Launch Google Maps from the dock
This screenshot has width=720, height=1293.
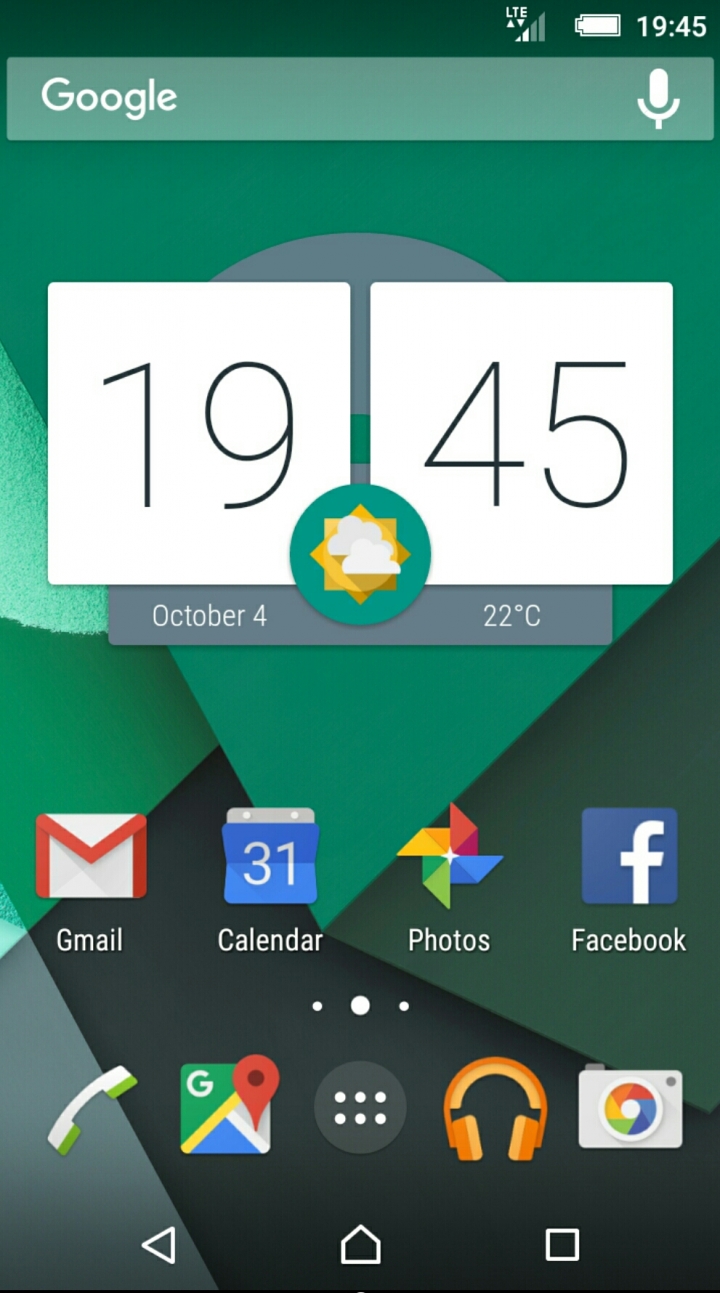[227, 1108]
